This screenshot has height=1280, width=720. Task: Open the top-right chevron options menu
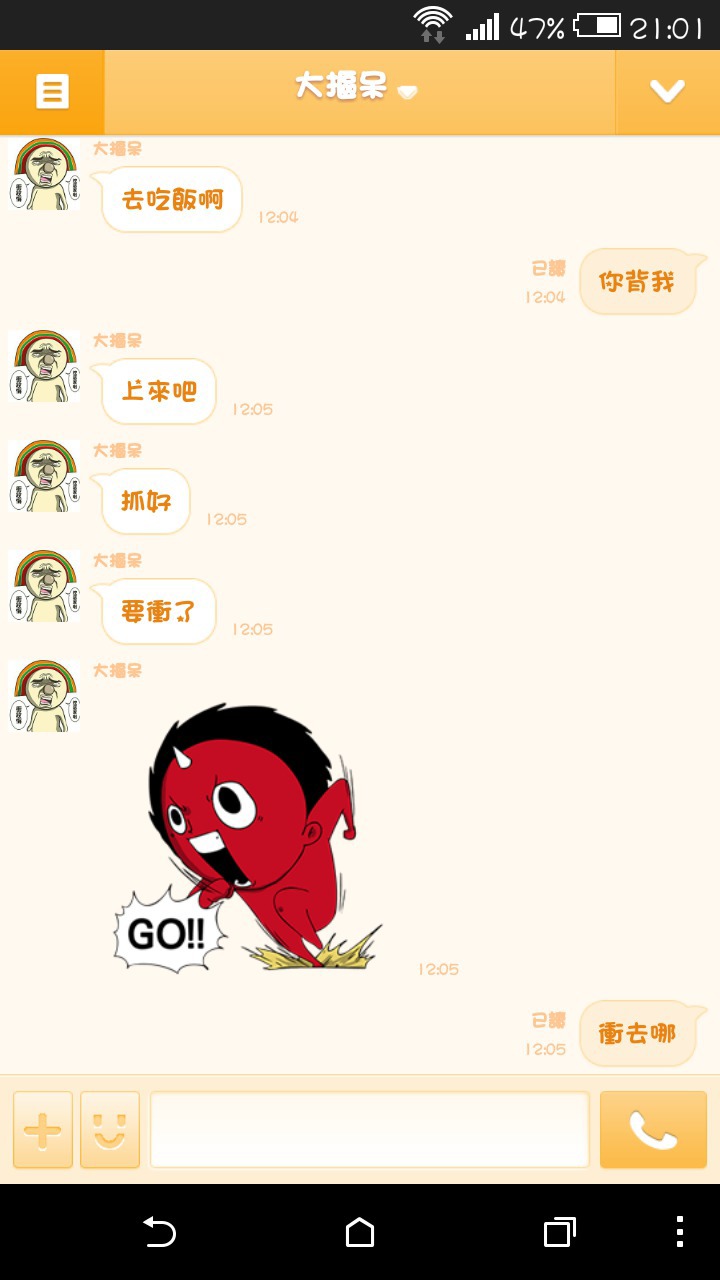click(x=667, y=92)
